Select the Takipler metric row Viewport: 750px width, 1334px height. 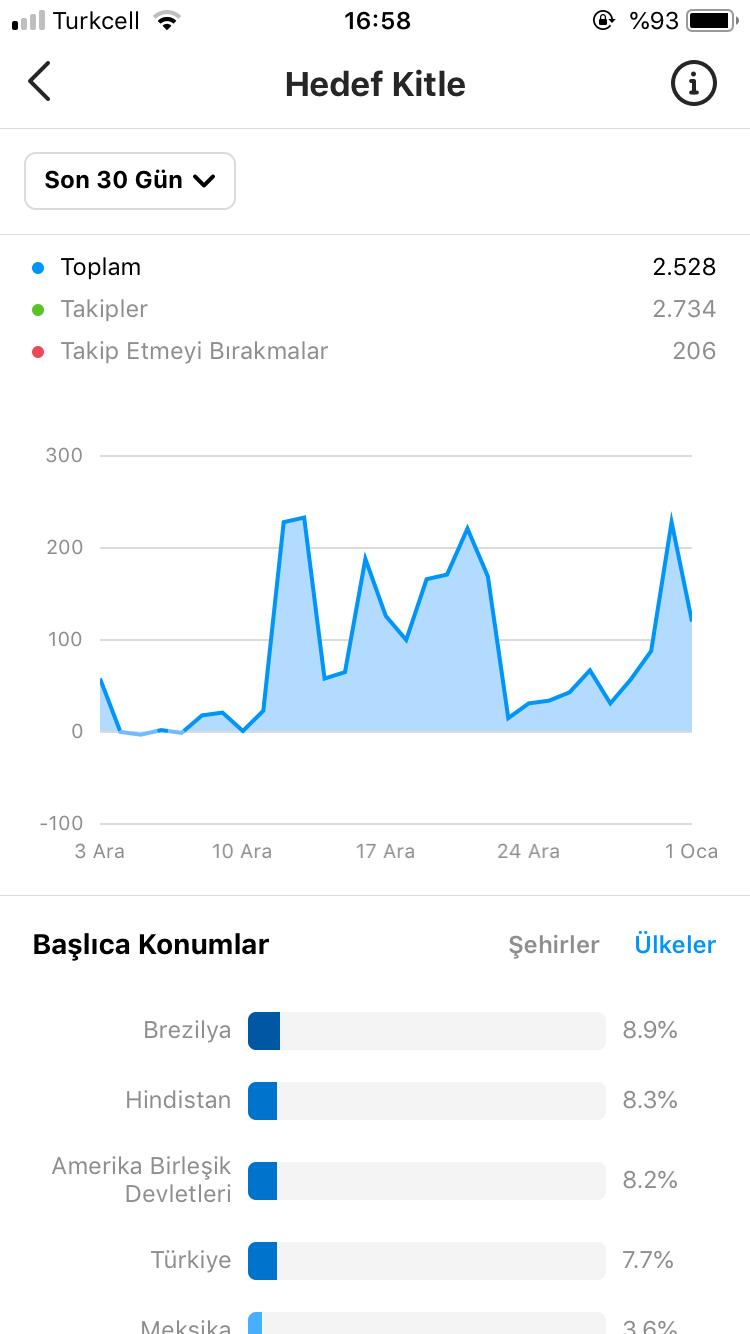point(374,309)
